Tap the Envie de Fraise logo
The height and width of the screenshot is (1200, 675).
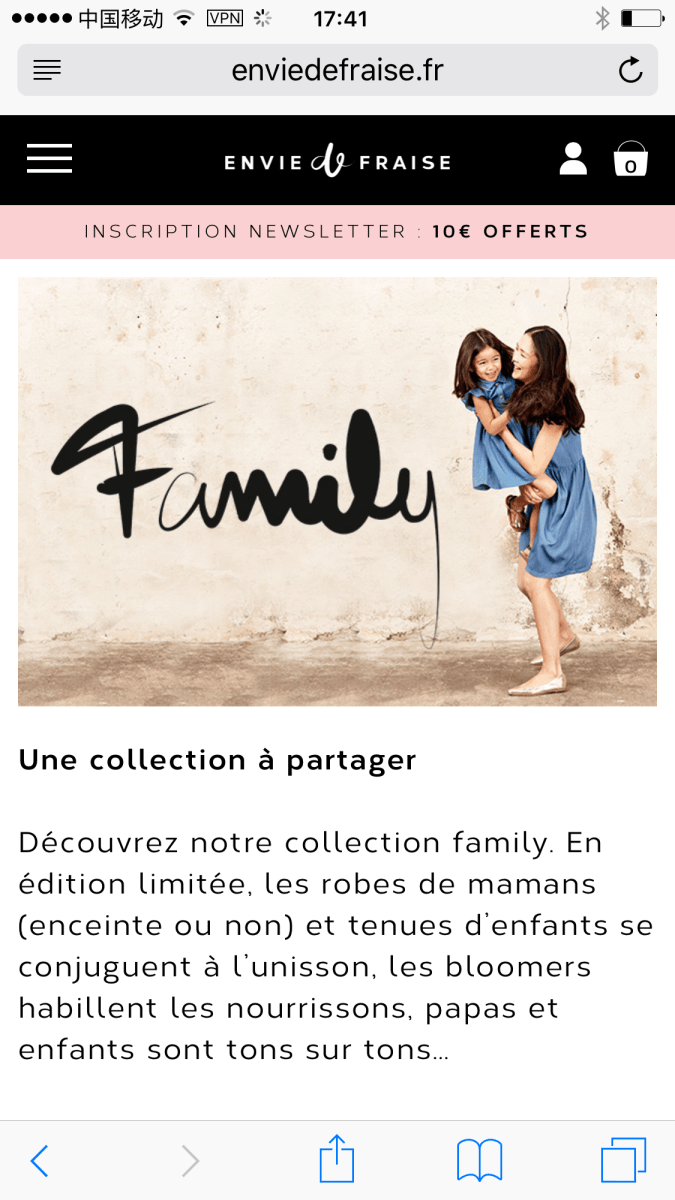337,161
